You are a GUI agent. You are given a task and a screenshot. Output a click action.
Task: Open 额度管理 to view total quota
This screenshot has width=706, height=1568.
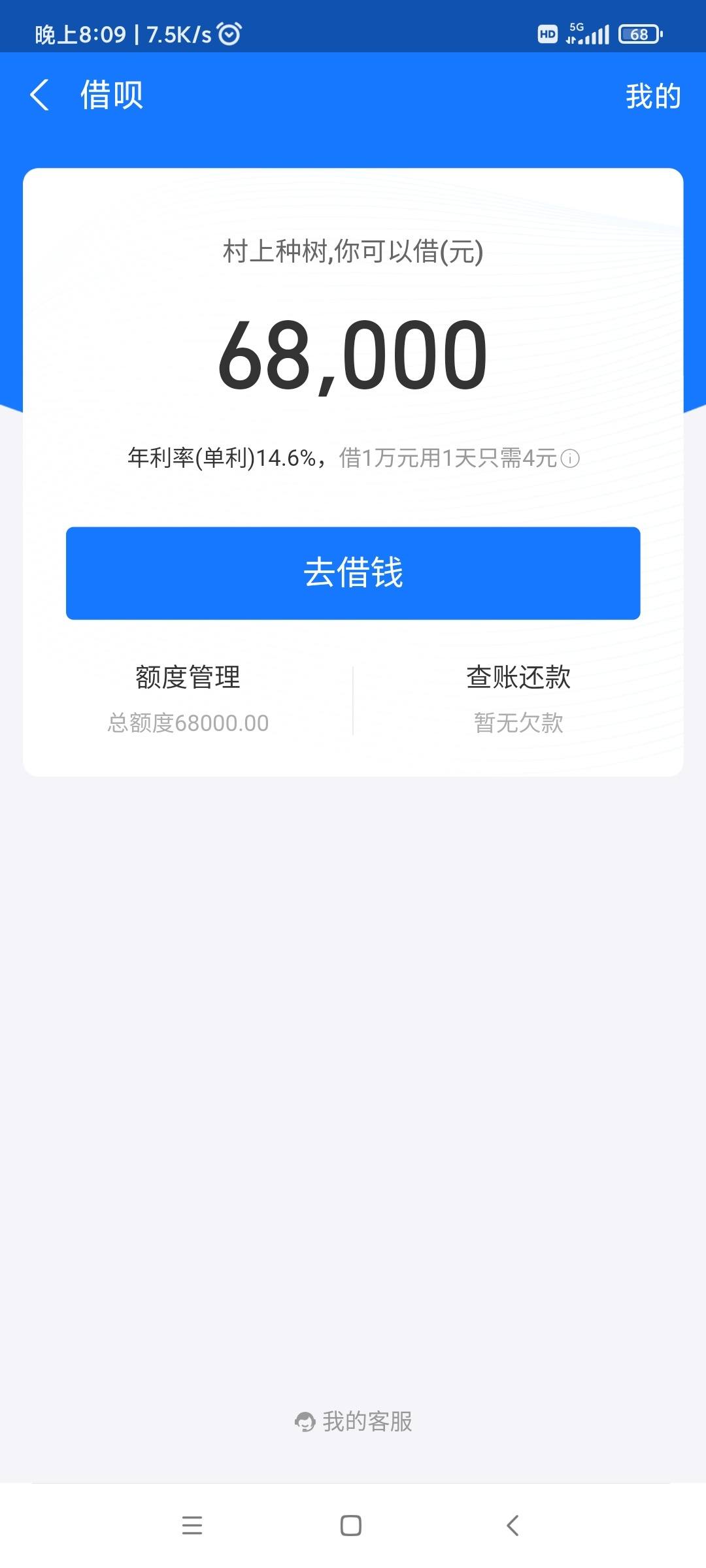(x=188, y=698)
